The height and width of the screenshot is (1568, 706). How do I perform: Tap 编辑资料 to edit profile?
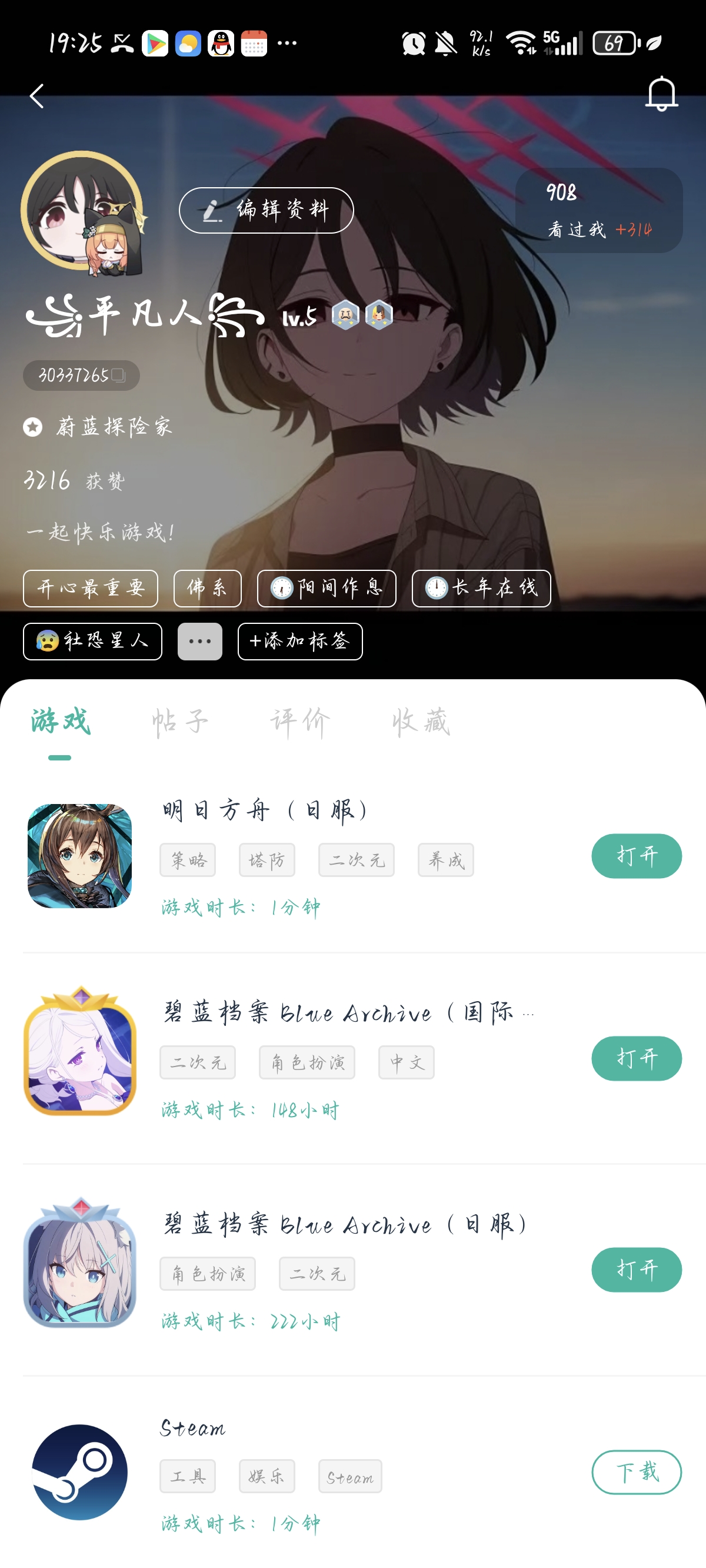[266, 210]
